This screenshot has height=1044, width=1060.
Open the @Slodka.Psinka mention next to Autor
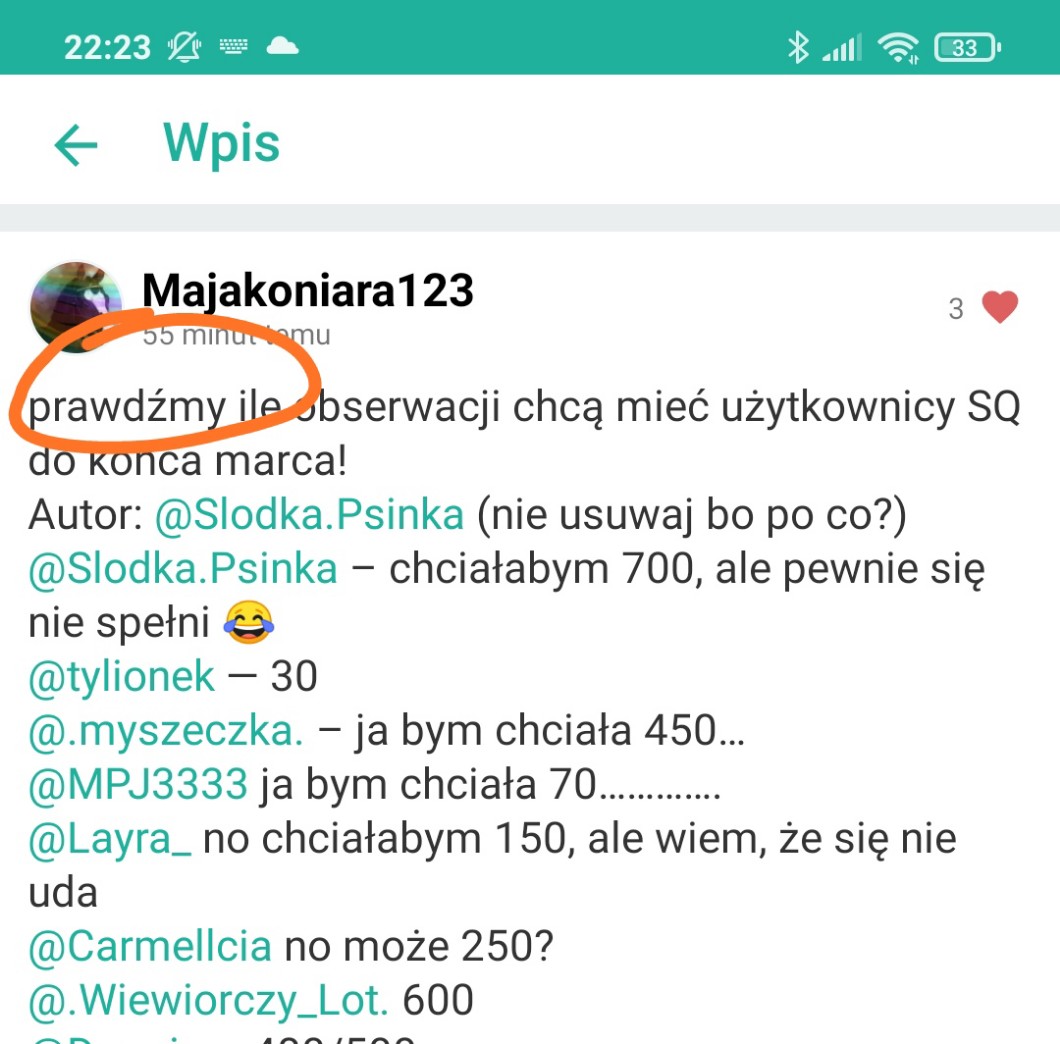(309, 515)
